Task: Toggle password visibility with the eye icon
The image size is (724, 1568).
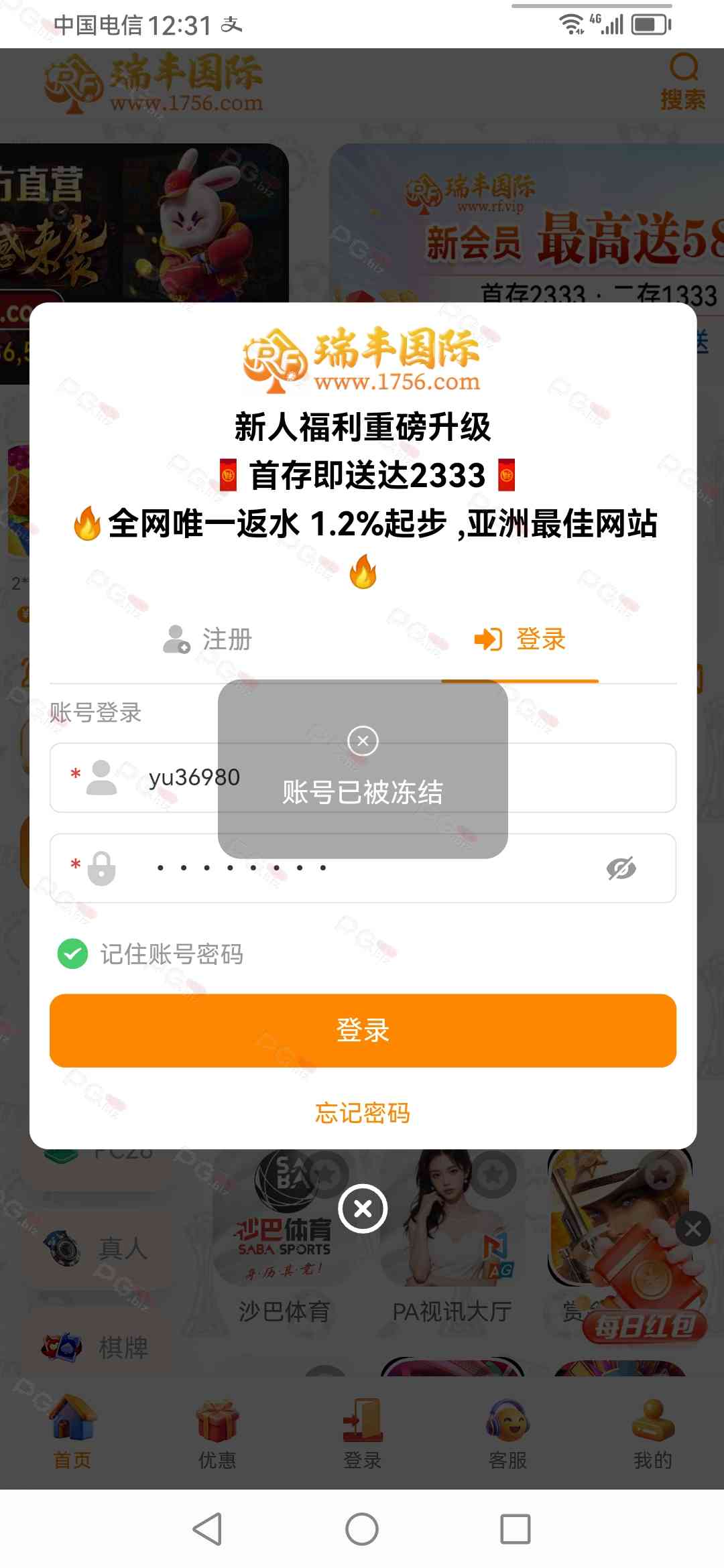Action: click(x=621, y=868)
